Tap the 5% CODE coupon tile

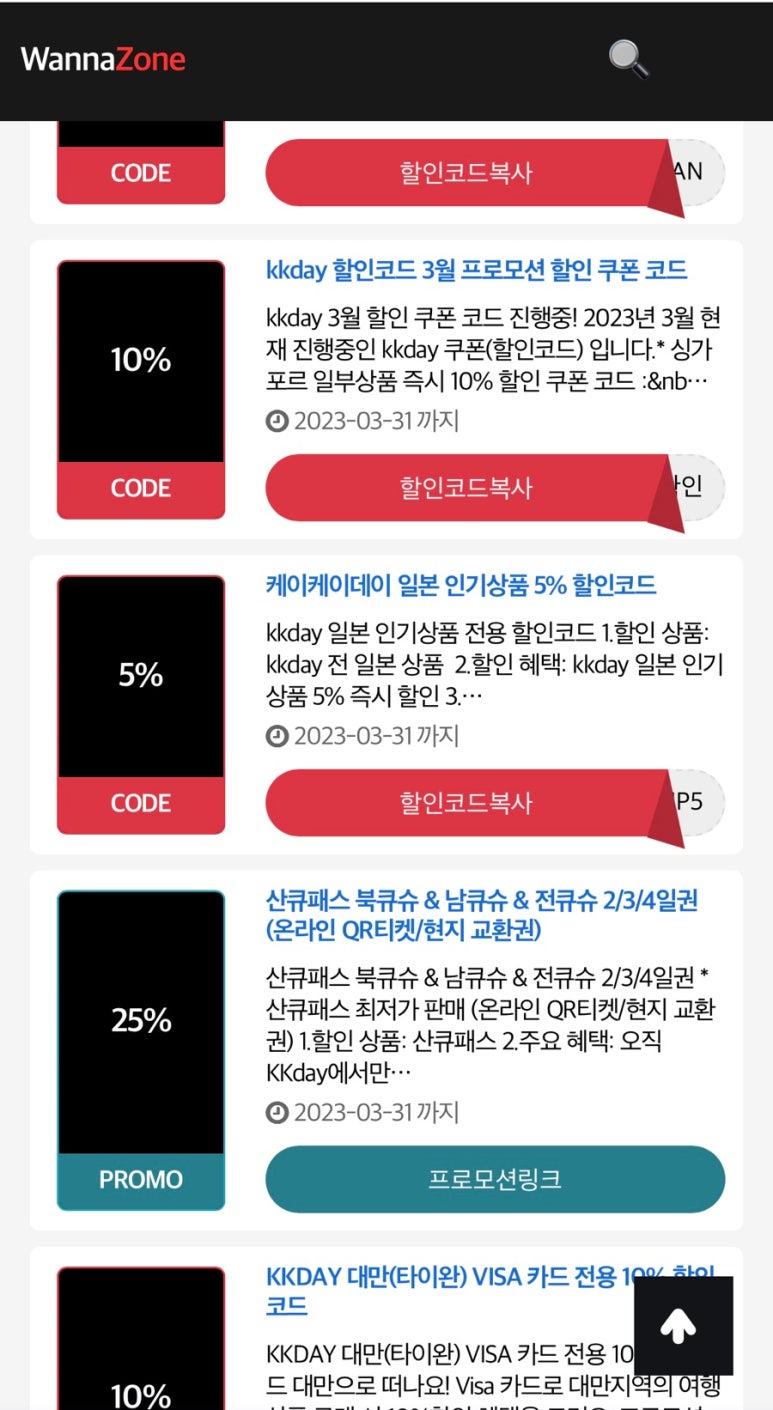[141, 704]
